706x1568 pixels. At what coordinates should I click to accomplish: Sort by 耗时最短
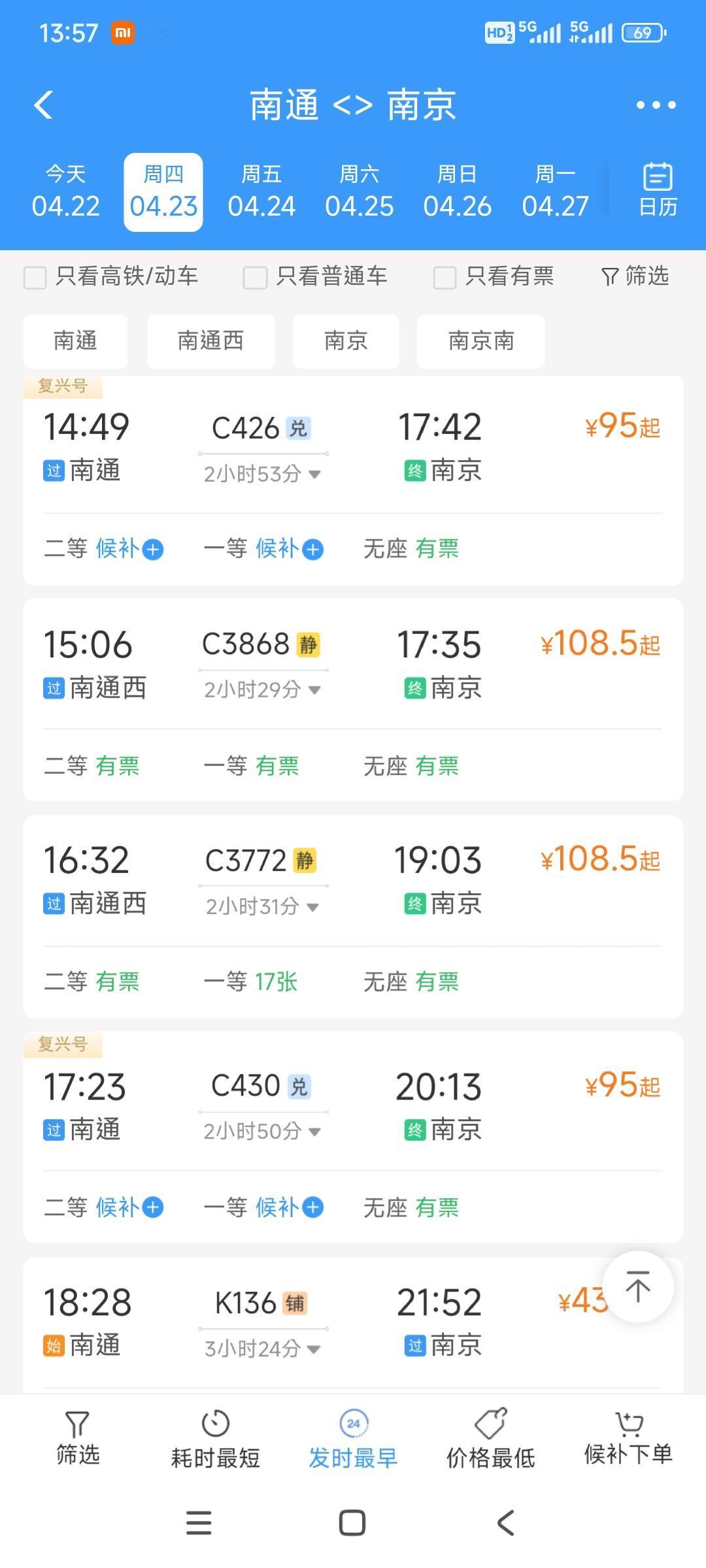click(x=215, y=1440)
